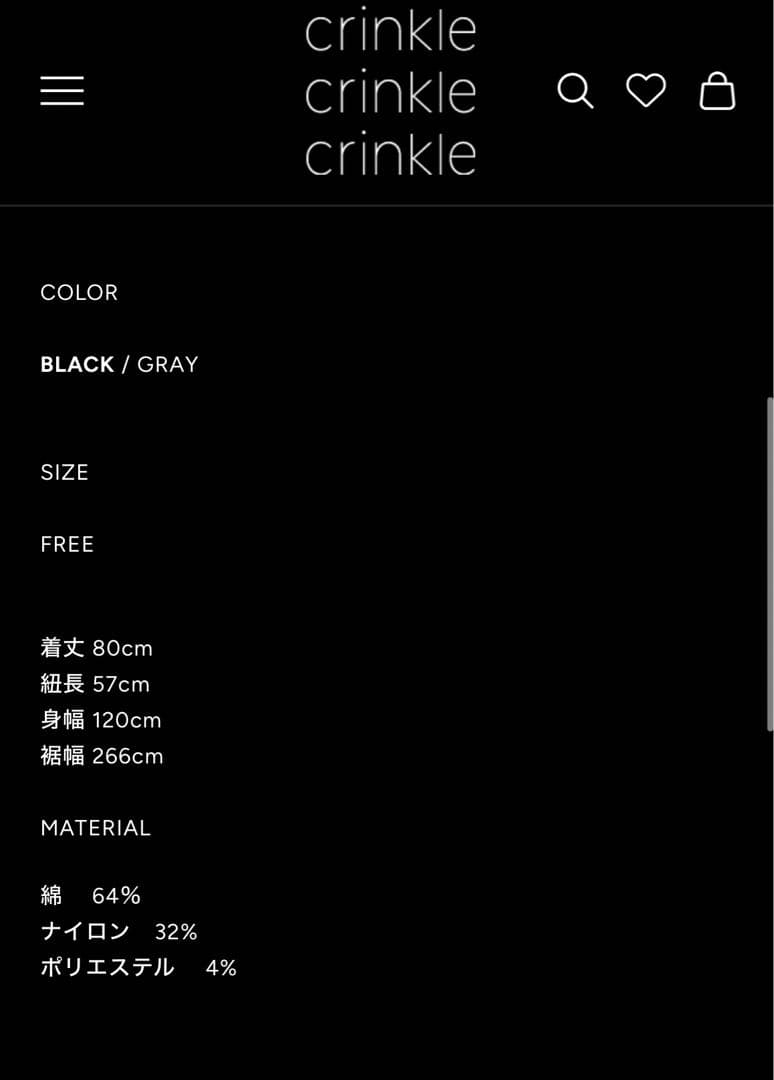This screenshot has height=1080, width=774.
Task: Switch to product details via logo header
Action: coord(390,91)
